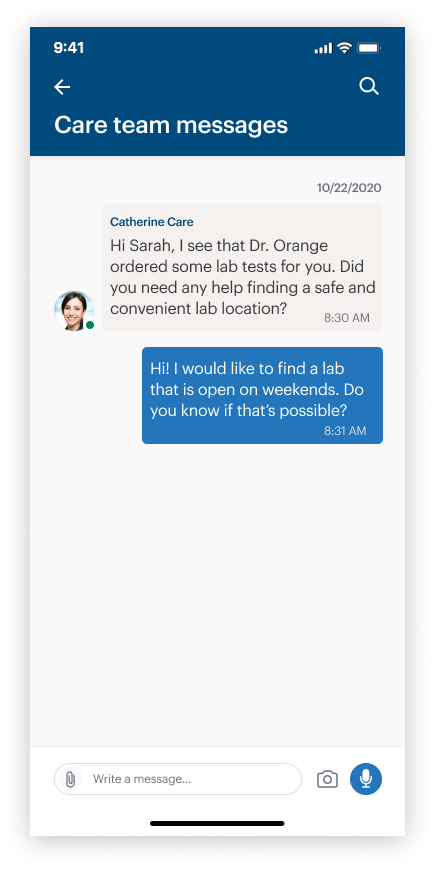Search the care team messages
The width and height of the screenshot is (435, 869).
click(x=369, y=86)
